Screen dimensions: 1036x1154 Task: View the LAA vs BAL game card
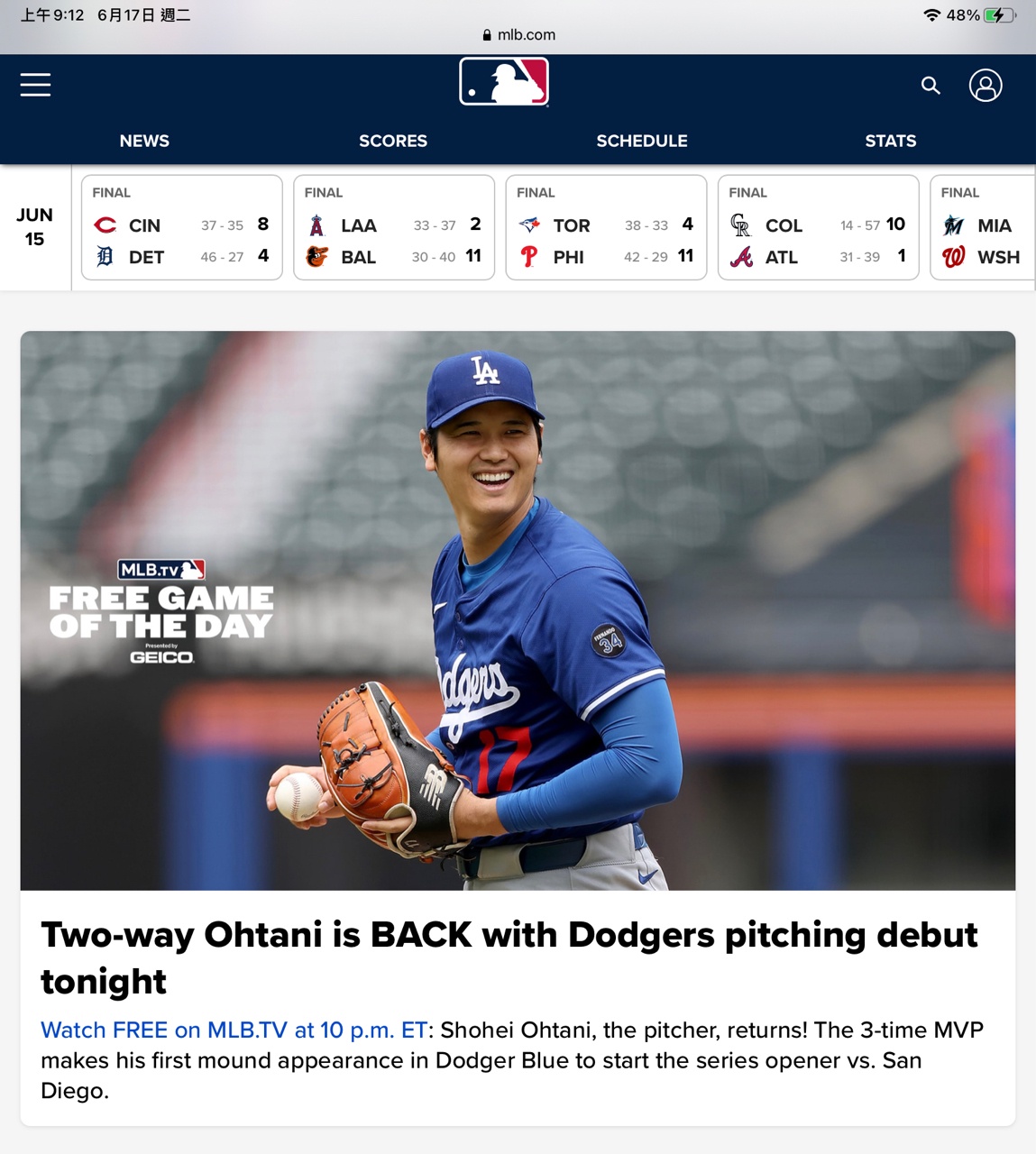(x=394, y=227)
